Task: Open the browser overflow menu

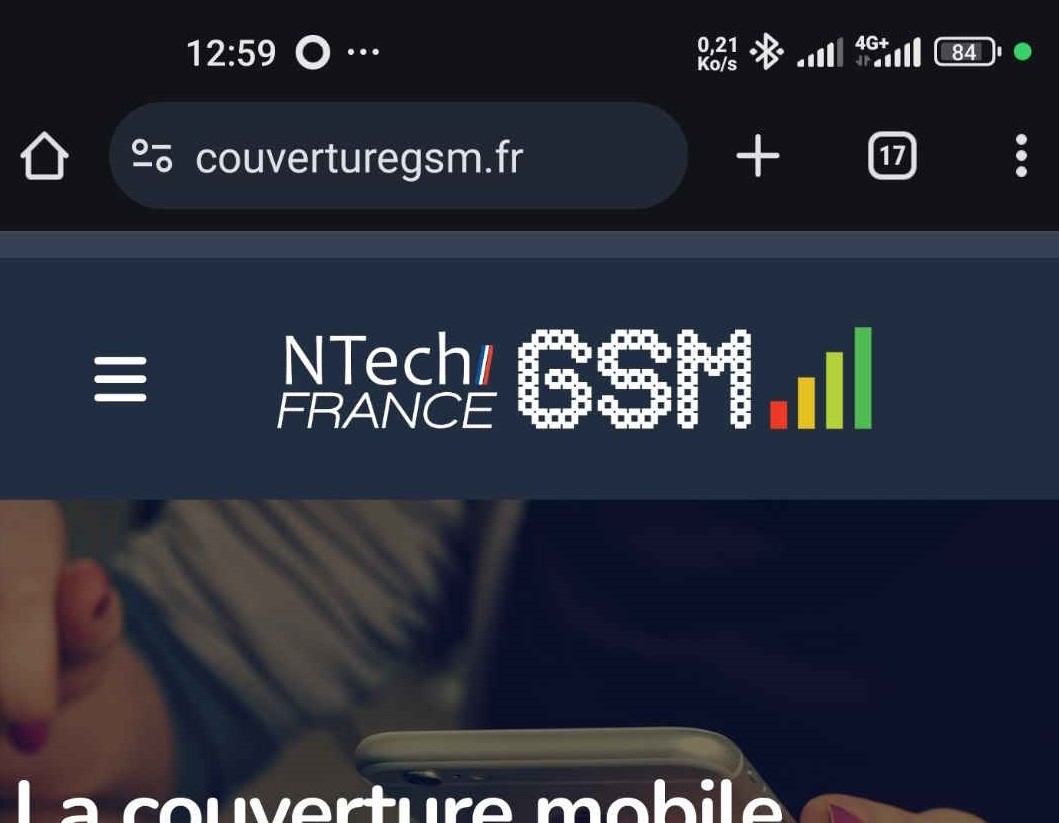Action: [x=1021, y=156]
